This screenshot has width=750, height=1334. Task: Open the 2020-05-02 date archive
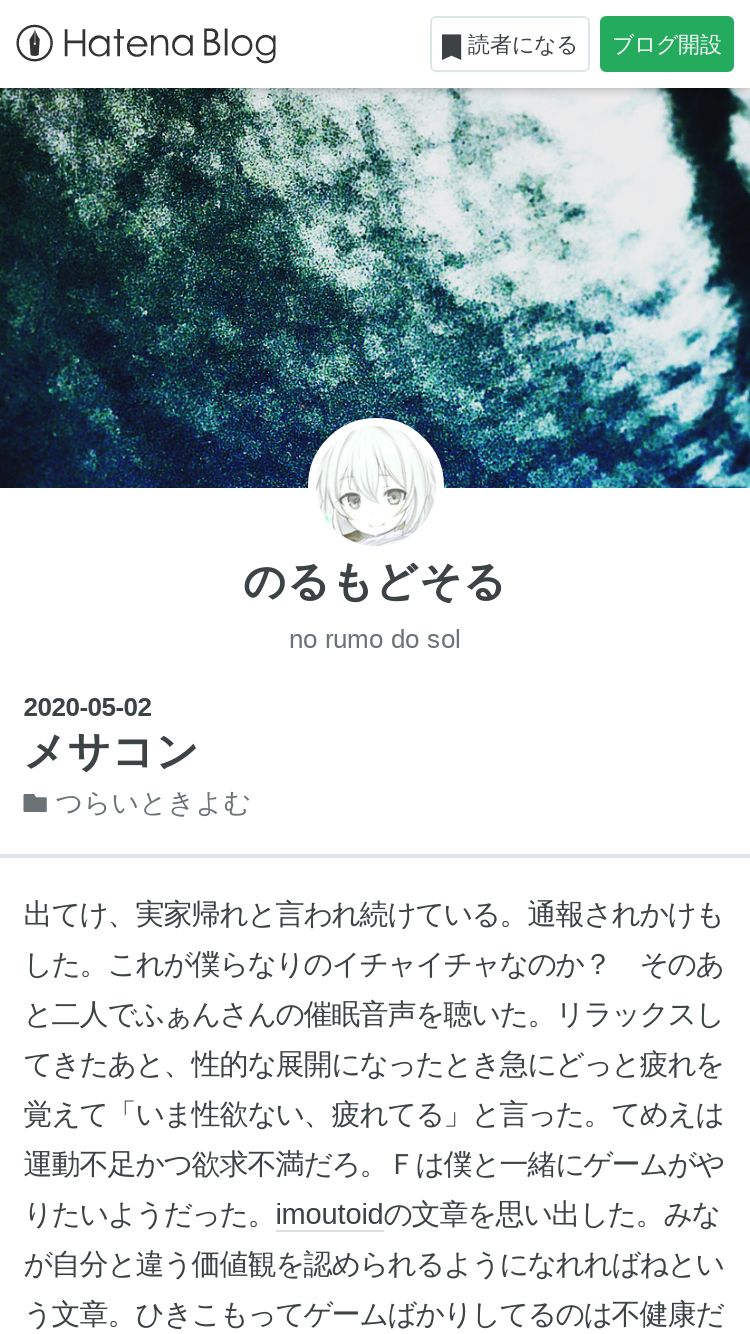pos(88,707)
